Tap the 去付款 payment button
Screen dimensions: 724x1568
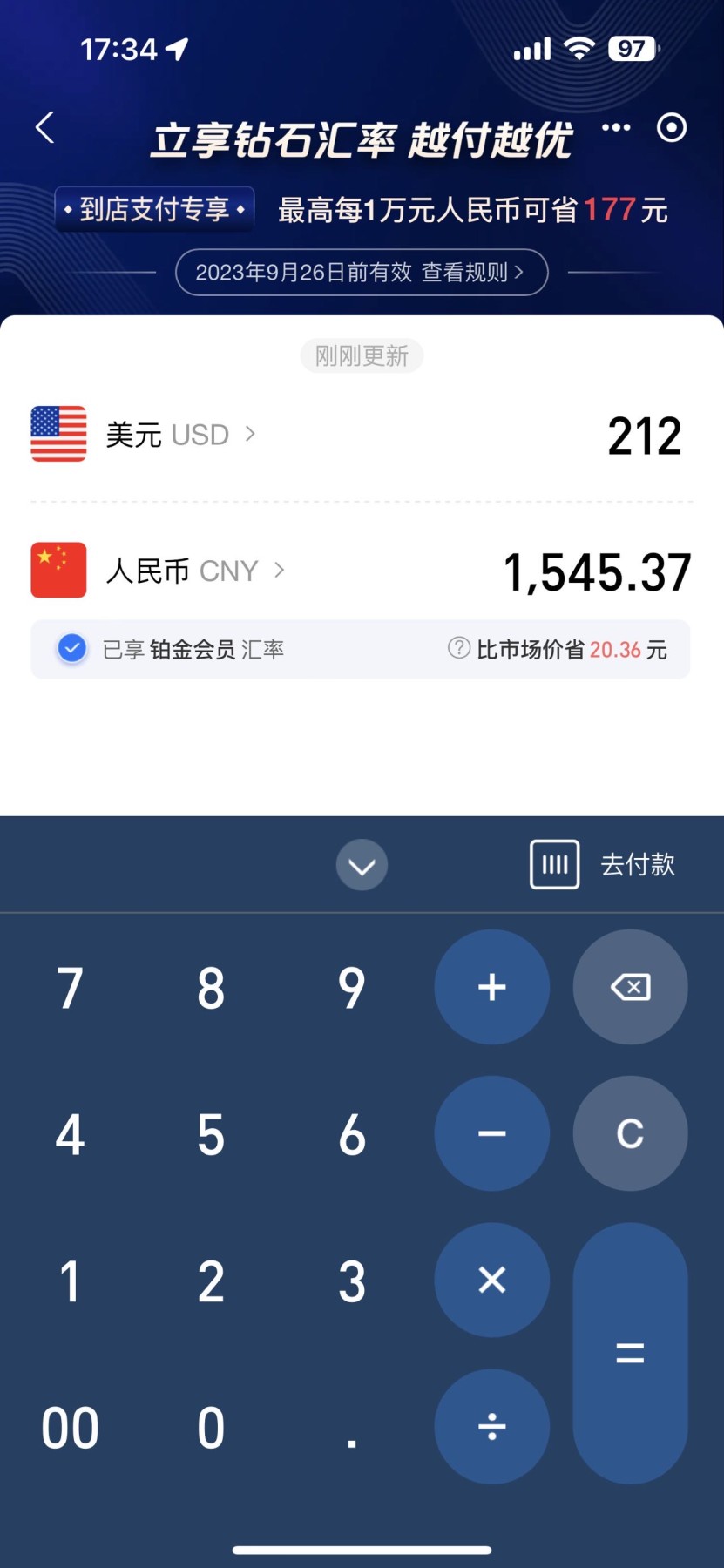point(637,863)
